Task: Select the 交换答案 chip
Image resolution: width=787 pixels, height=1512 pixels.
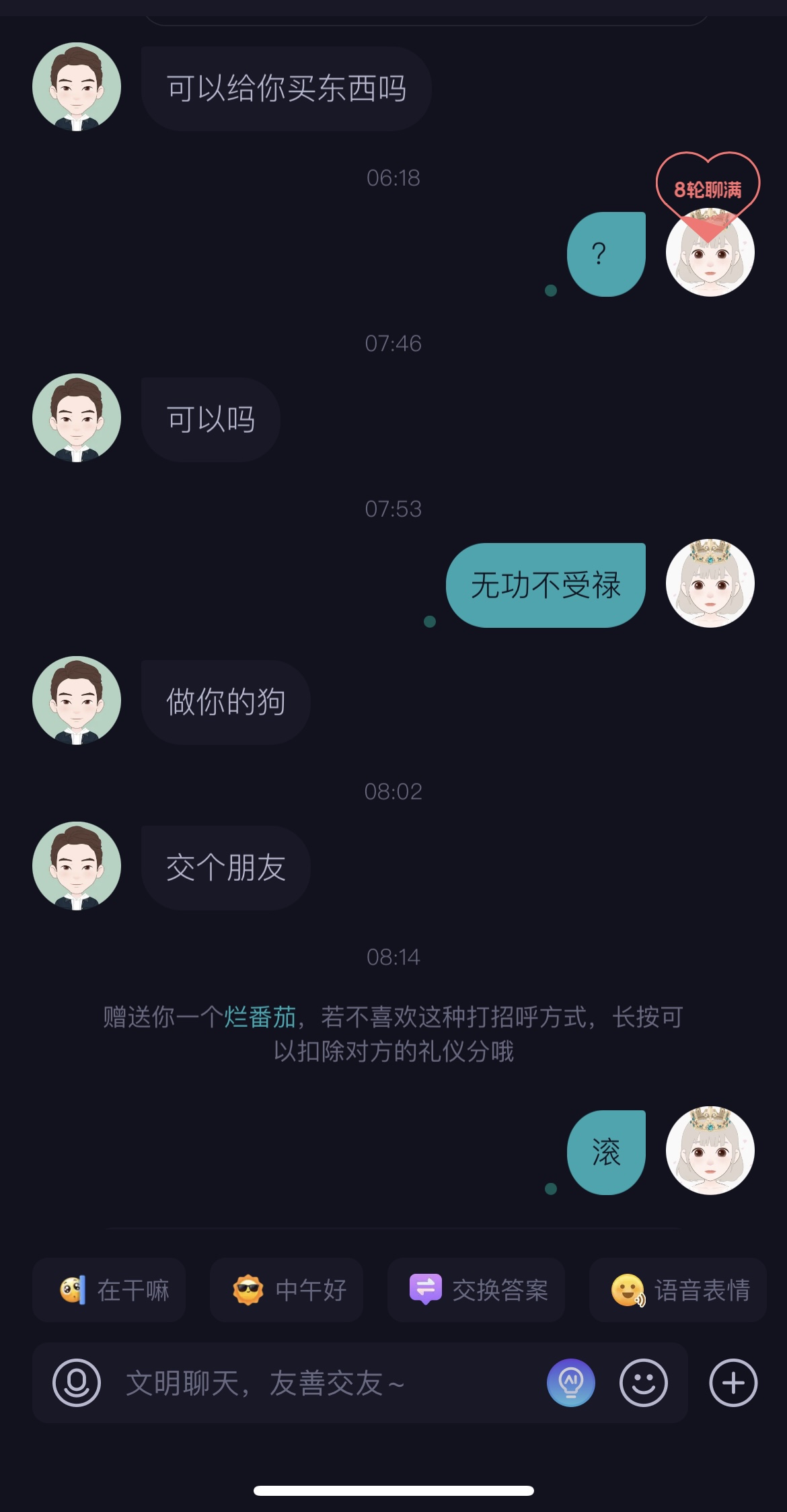Action: (x=476, y=1290)
